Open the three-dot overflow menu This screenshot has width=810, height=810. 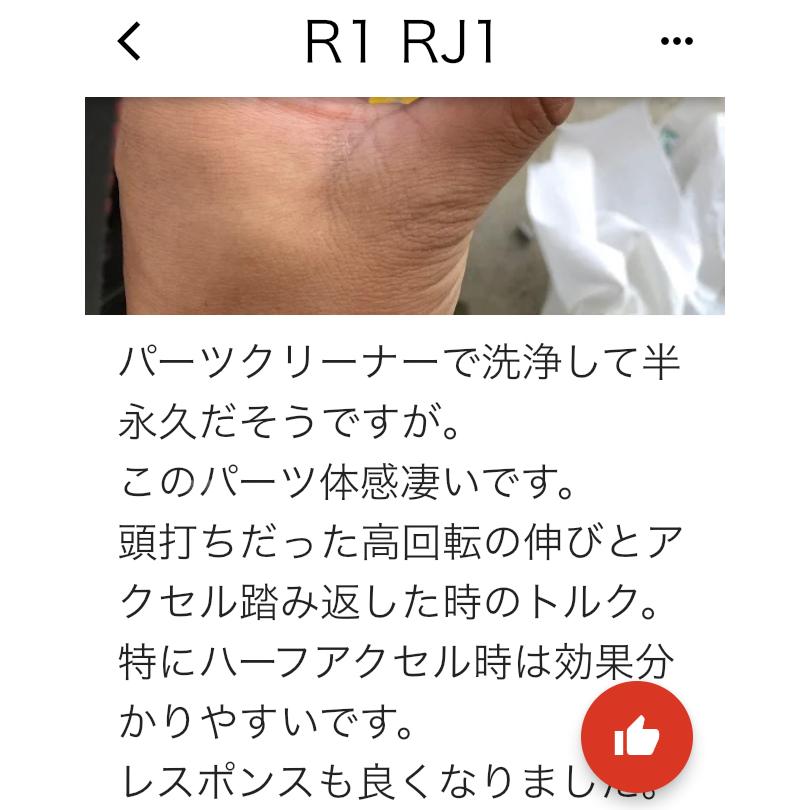[677, 42]
